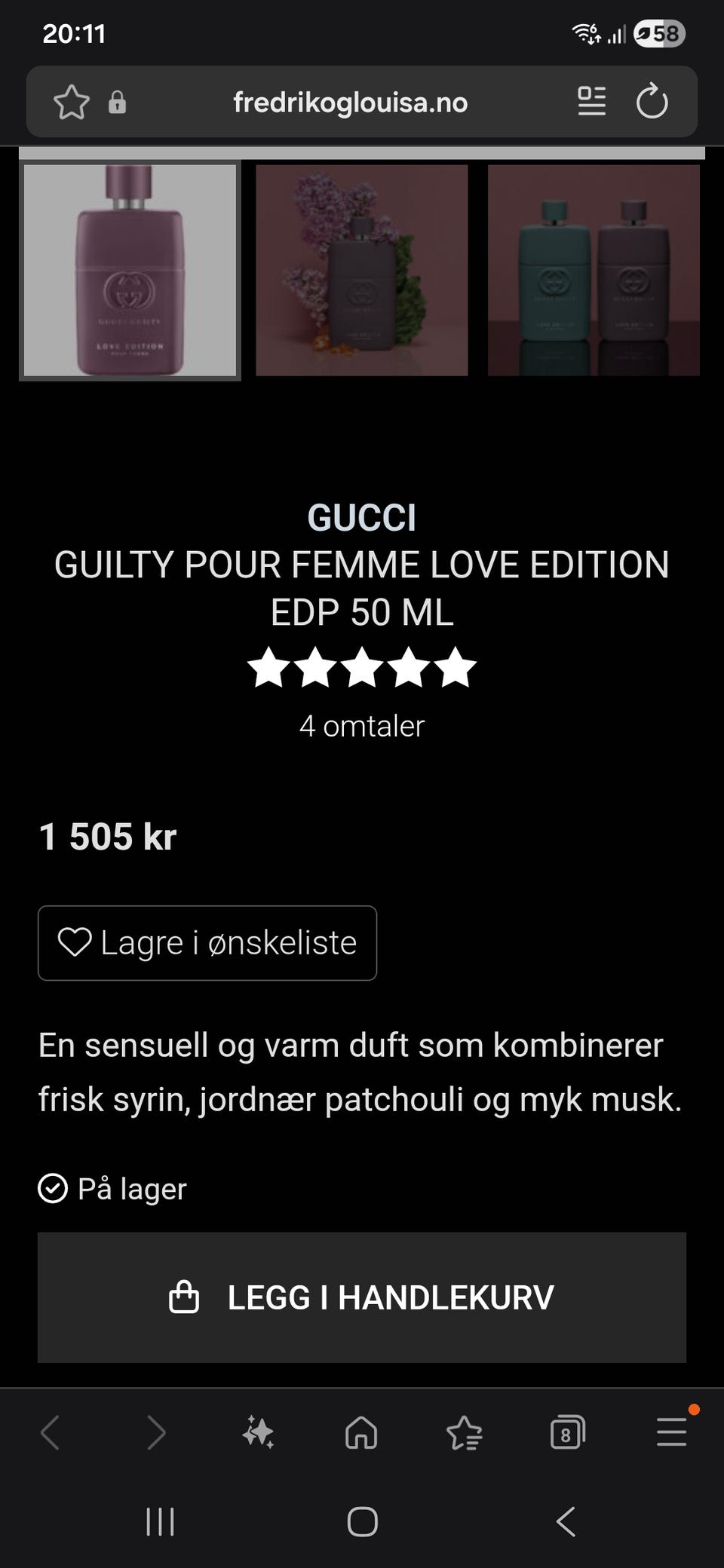This screenshot has width=724, height=1568.
Task: Navigate back with the browser back arrow
Action: (51, 1432)
